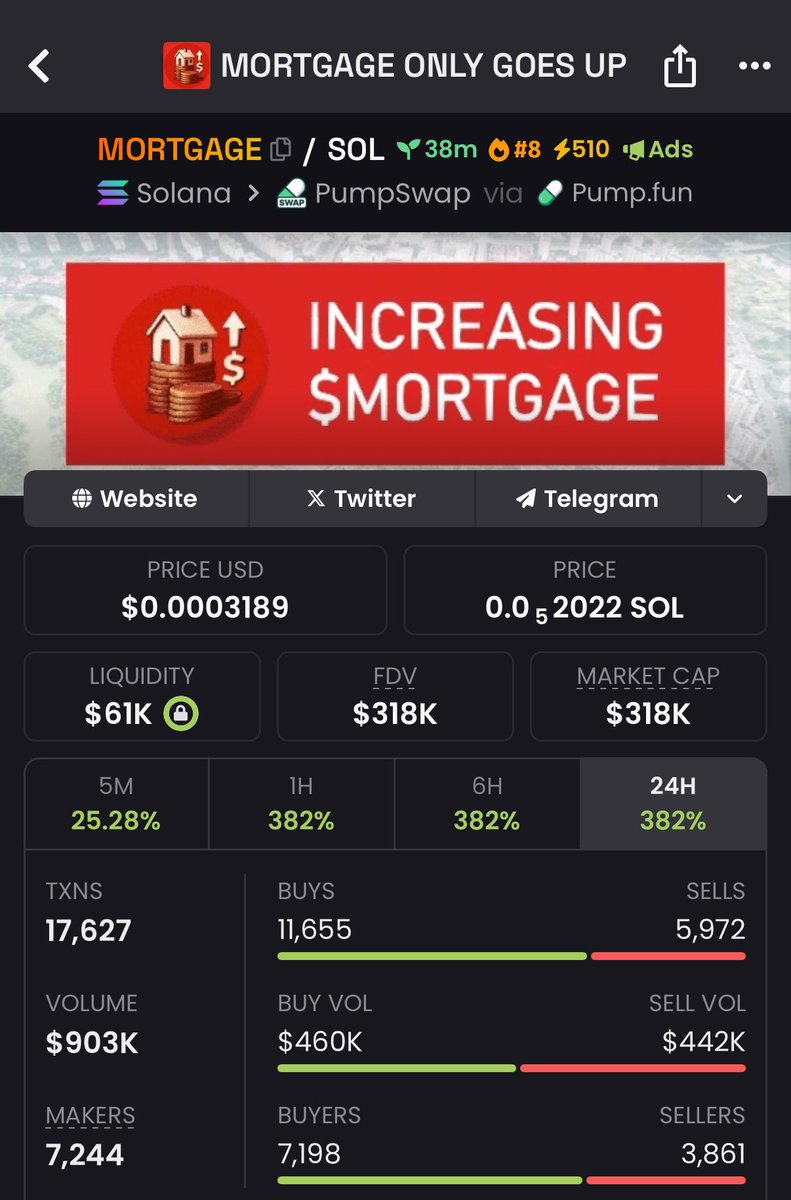The image size is (791, 1200).
Task: Switch to the 1H timeframe
Action: click(x=301, y=803)
